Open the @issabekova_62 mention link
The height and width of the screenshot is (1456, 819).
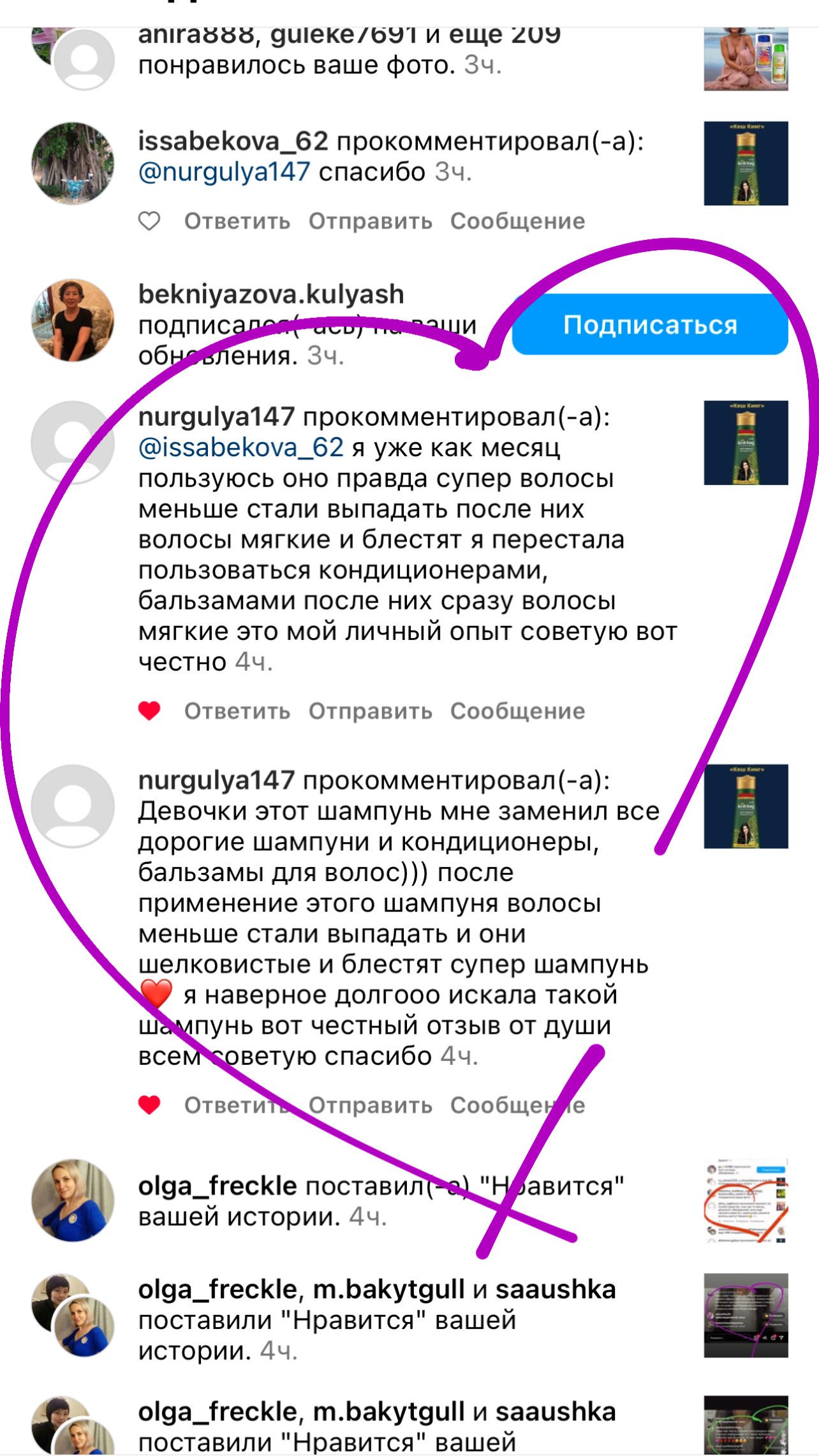pos(241,448)
